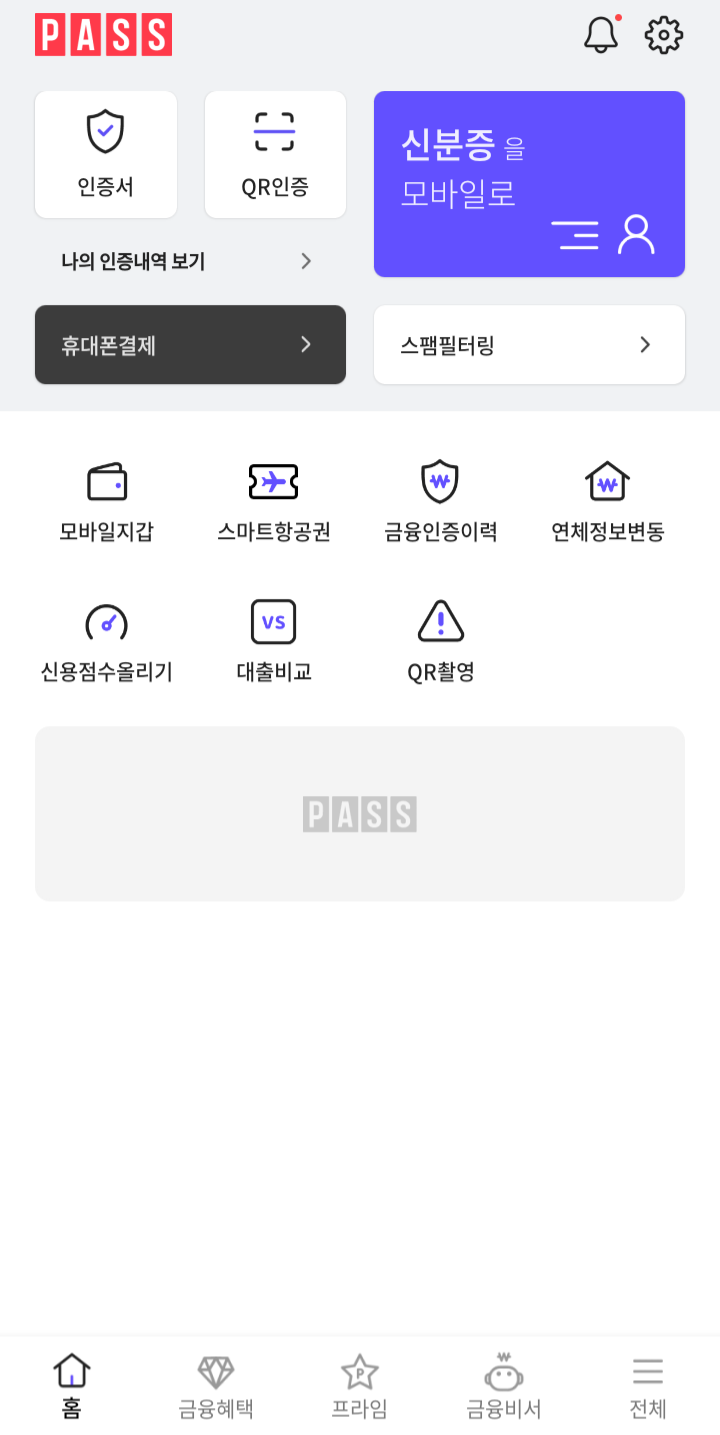
Task: Open the notifications bell
Action: tap(601, 35)
